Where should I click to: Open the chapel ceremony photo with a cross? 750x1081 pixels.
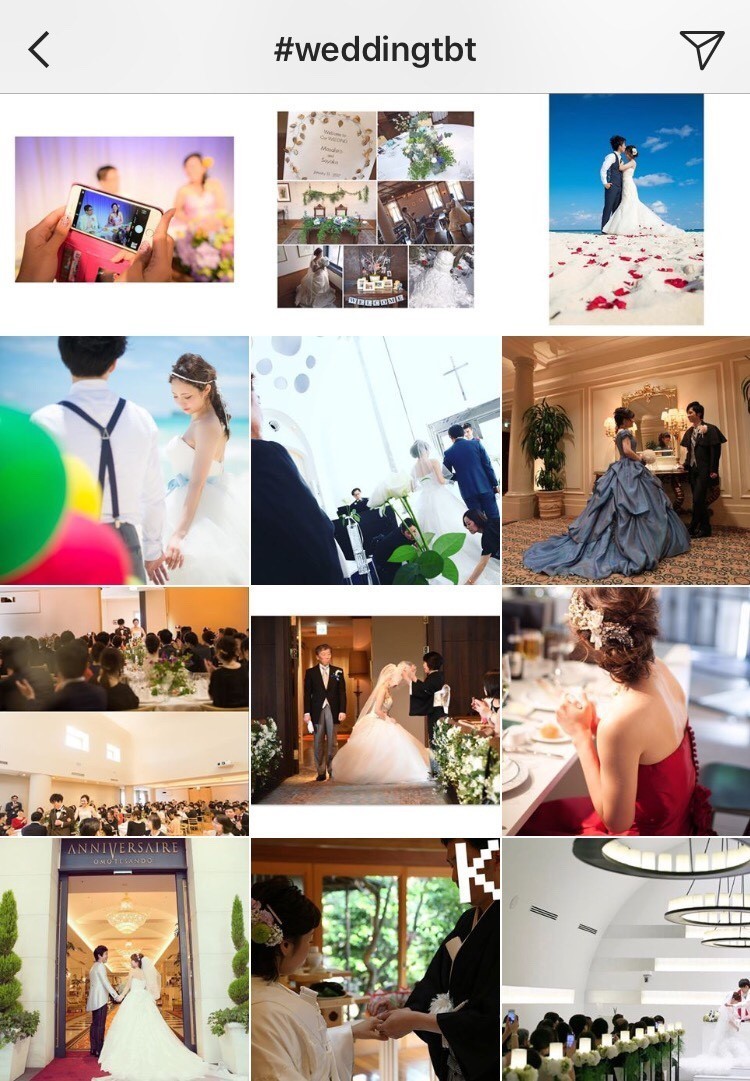(375, 460)
